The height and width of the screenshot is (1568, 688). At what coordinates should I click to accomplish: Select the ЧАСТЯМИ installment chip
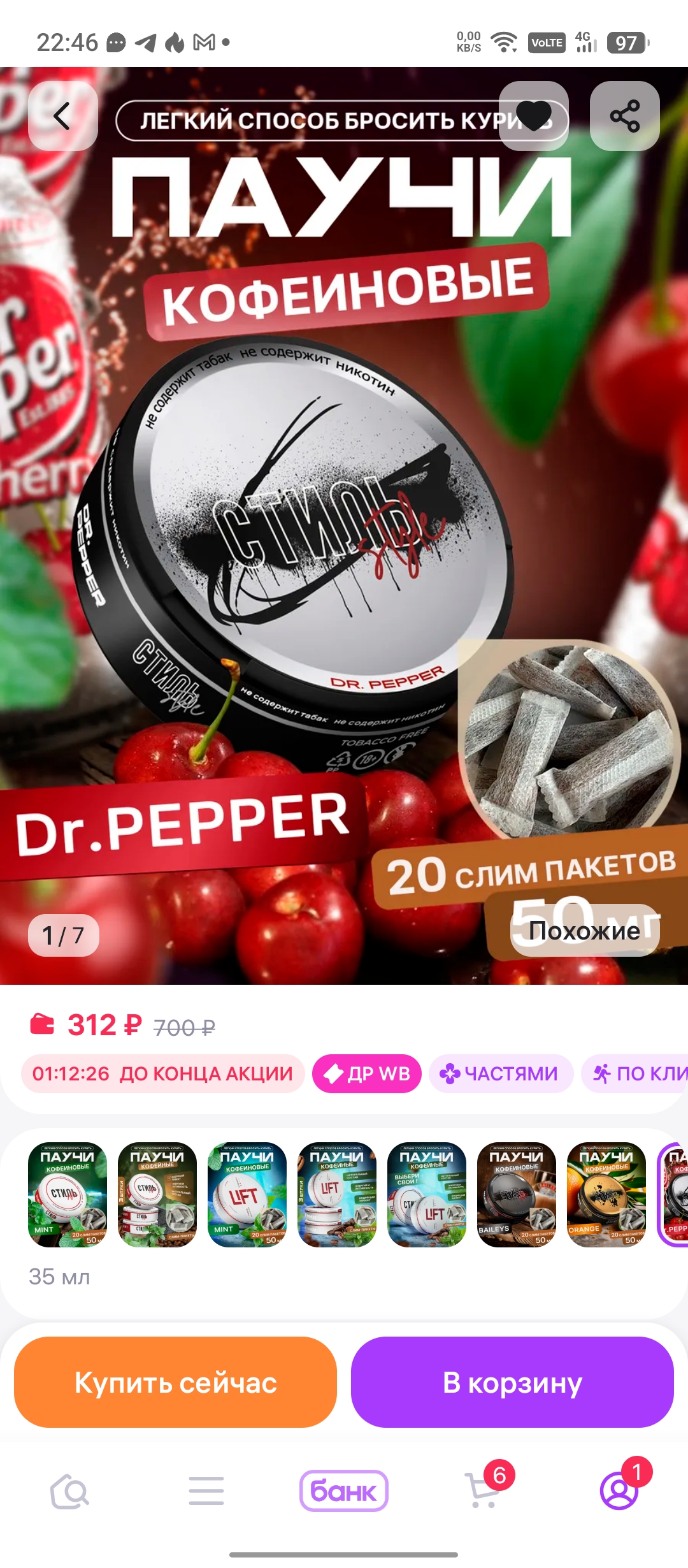[x=501, y=1074]
